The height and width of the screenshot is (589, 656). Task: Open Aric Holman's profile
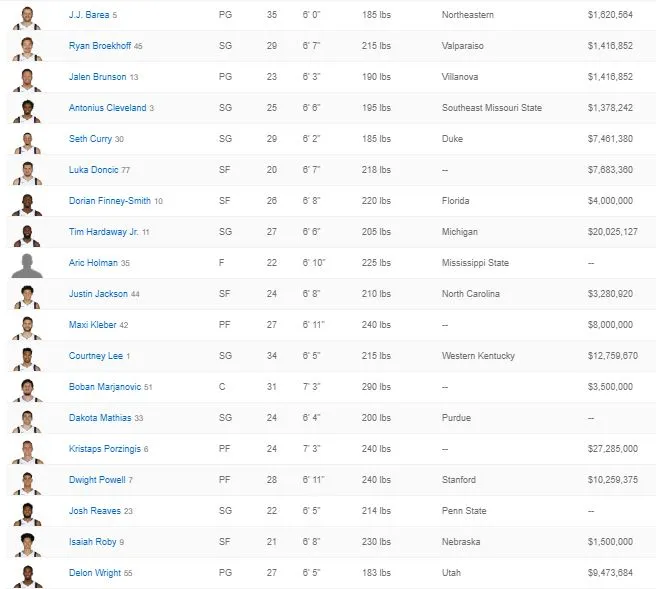tap(93, 263)
